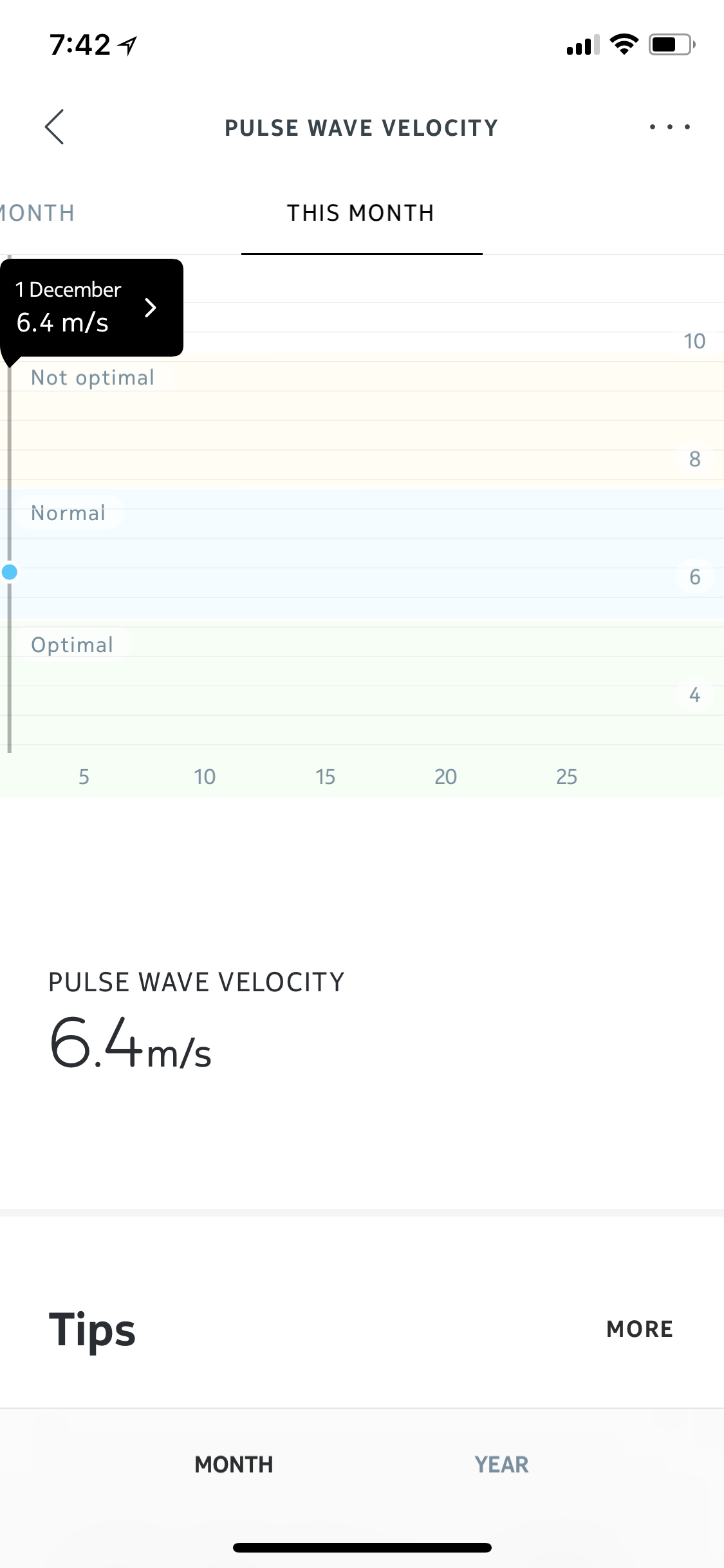Select the Month view
This screenshot has height=1568, width=724.
(234, 1464)
